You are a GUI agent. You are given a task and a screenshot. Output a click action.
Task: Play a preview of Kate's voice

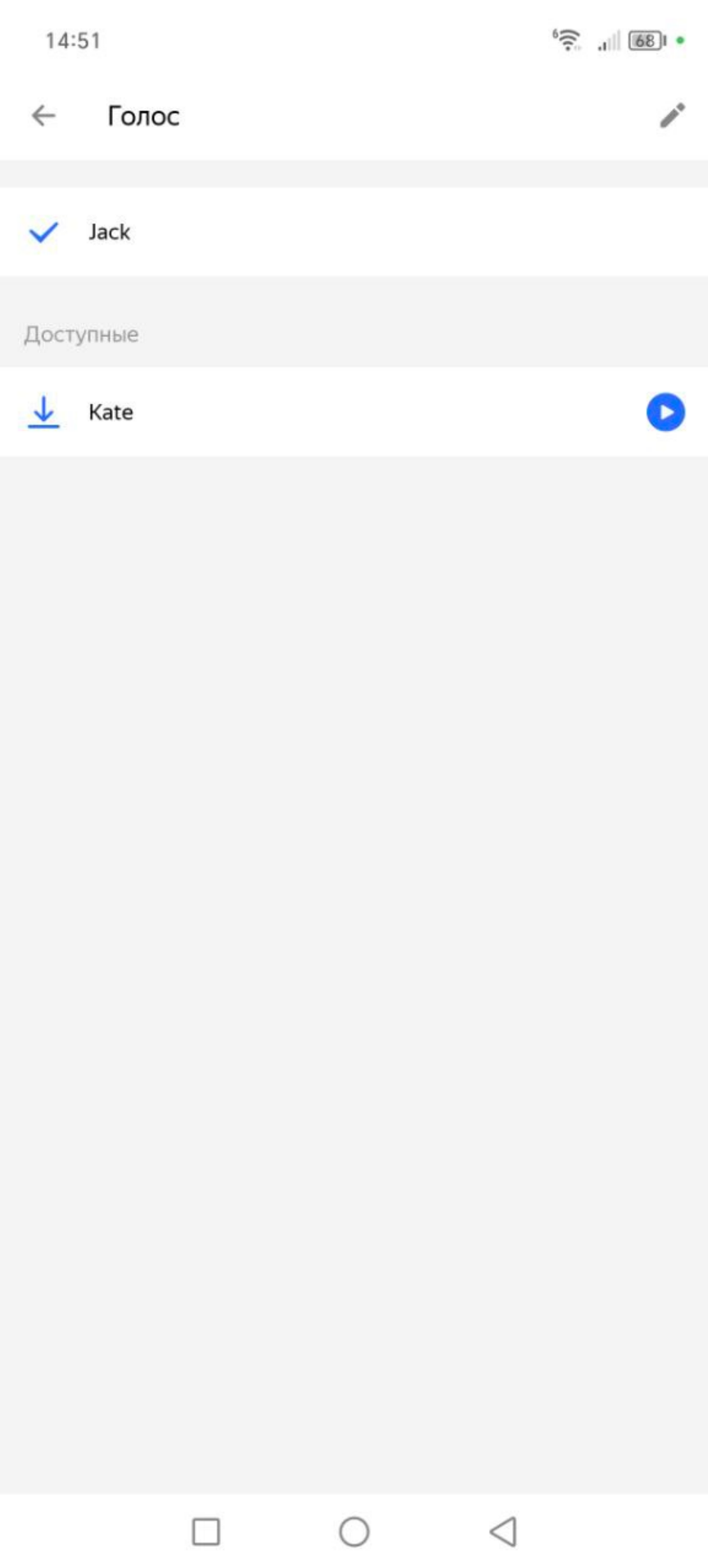point(665,412)
